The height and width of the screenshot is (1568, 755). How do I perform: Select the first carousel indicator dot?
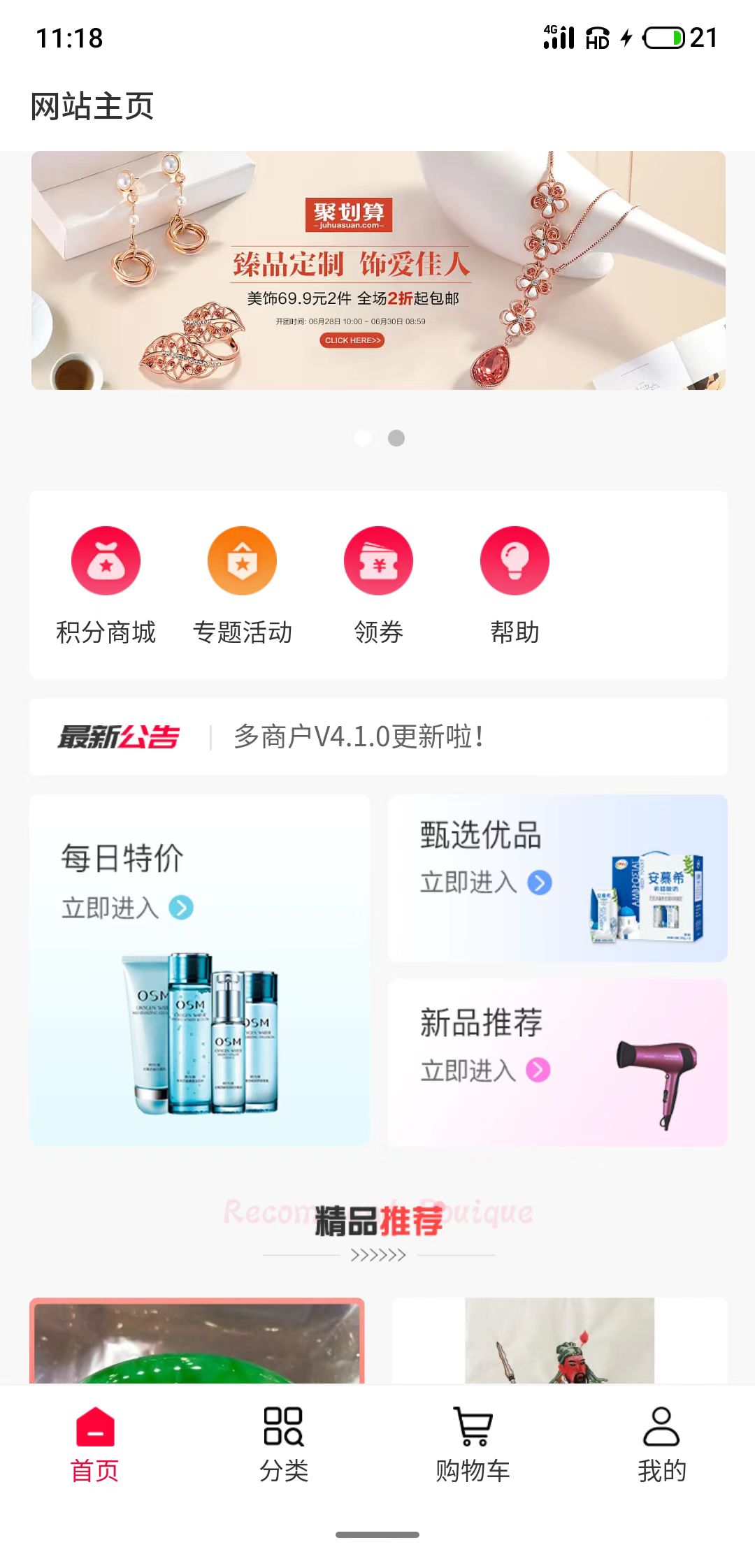tap(363, 439)
